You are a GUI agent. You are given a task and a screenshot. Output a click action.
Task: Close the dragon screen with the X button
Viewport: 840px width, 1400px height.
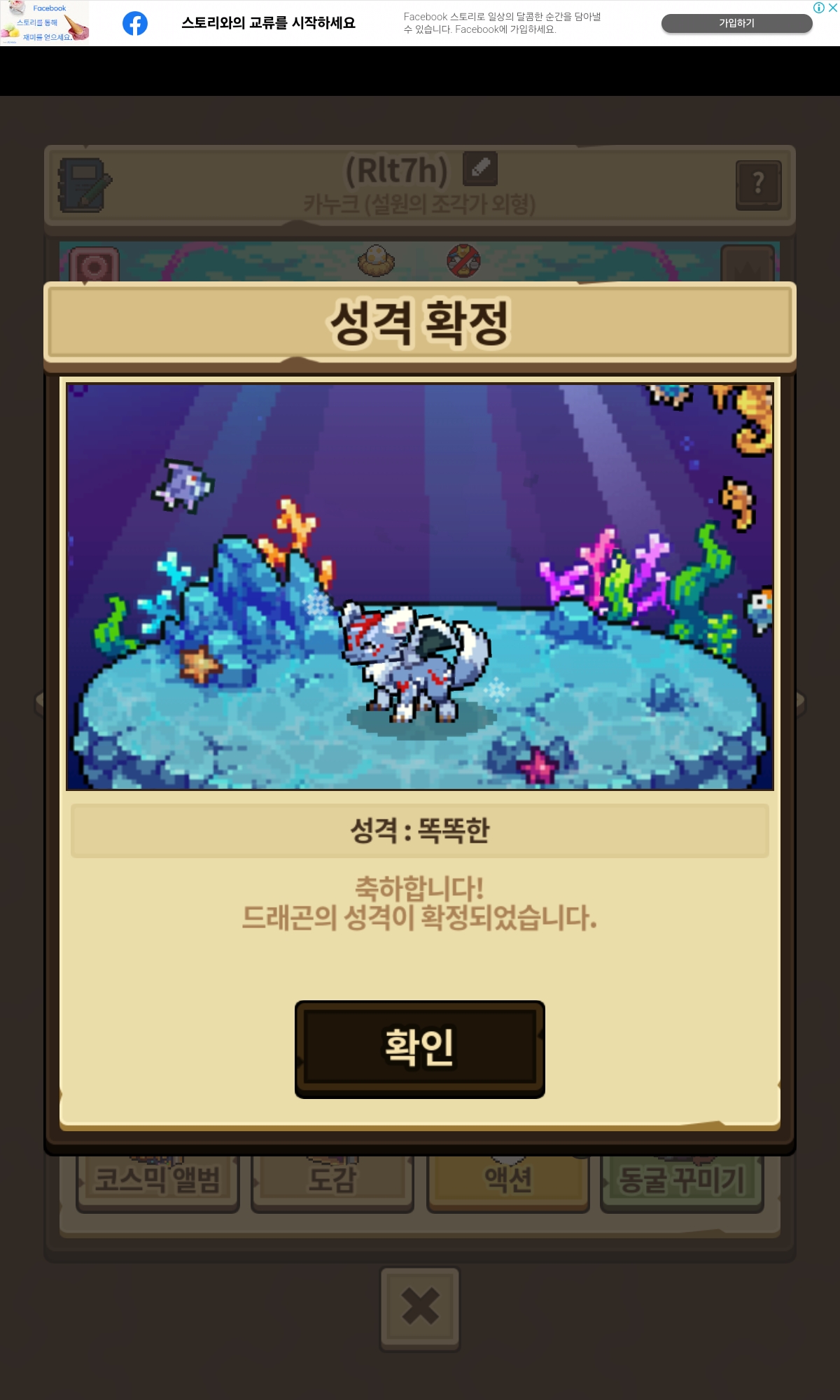click(x=420, y=1307)
